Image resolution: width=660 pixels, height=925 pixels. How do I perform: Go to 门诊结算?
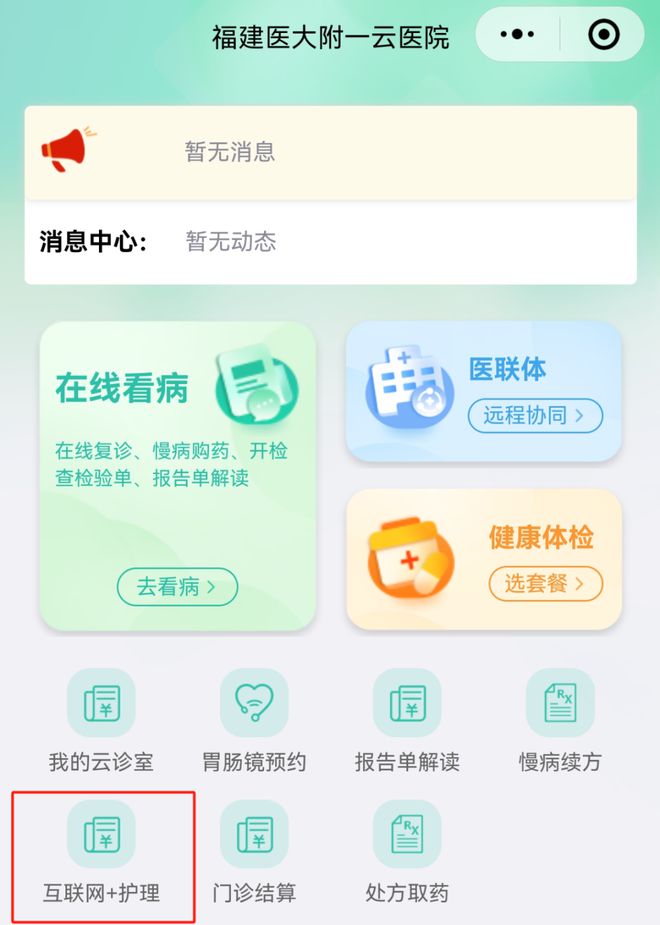tap(254, 853)
